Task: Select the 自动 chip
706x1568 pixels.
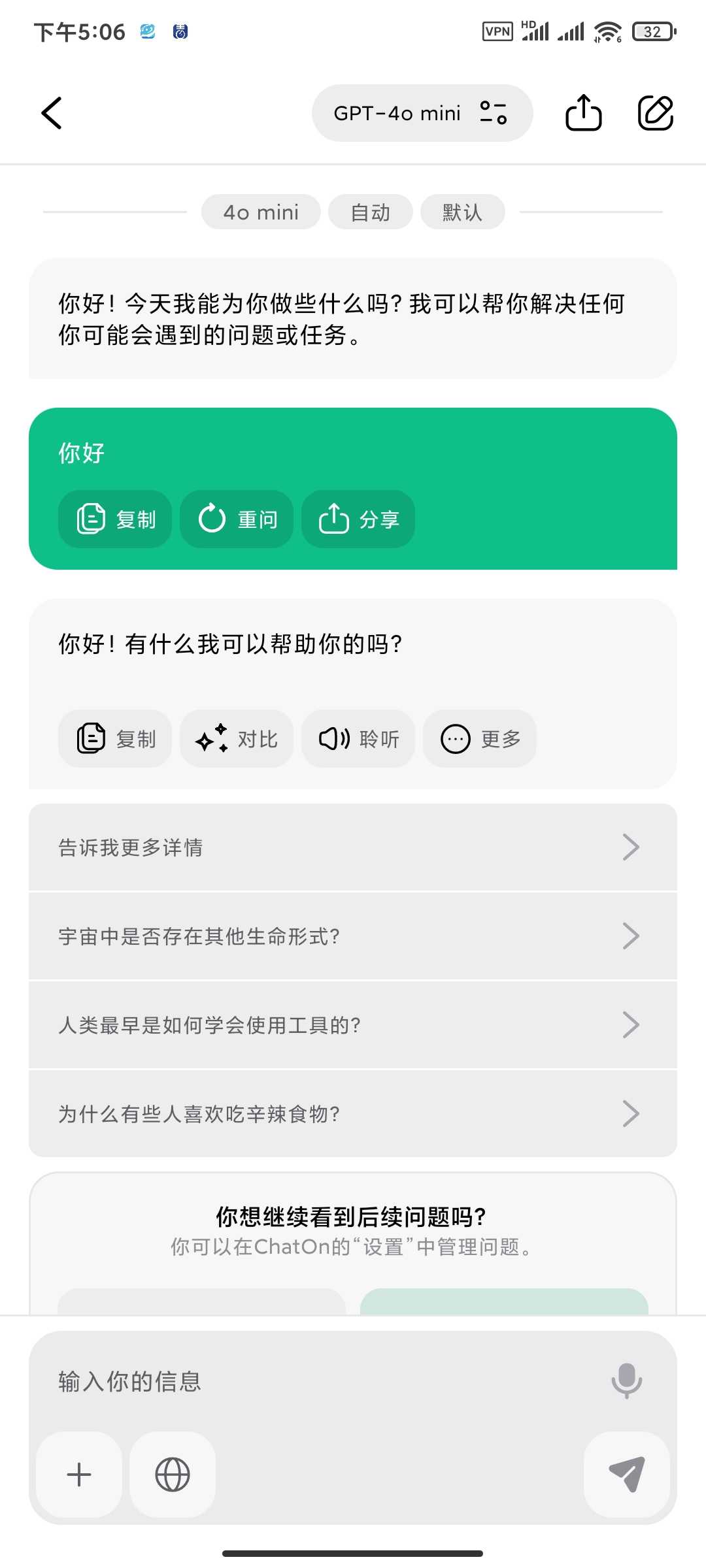Action: coord(370,212)
